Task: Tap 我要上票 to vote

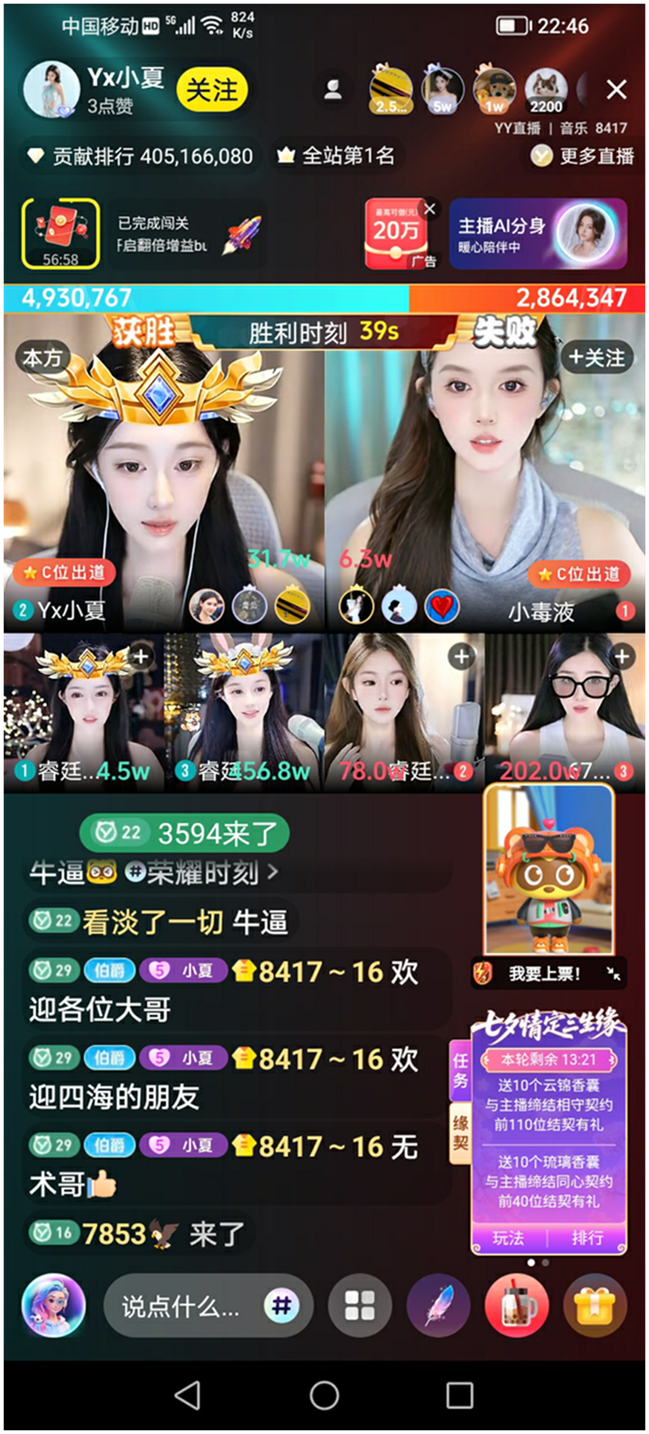Action: 546,973
